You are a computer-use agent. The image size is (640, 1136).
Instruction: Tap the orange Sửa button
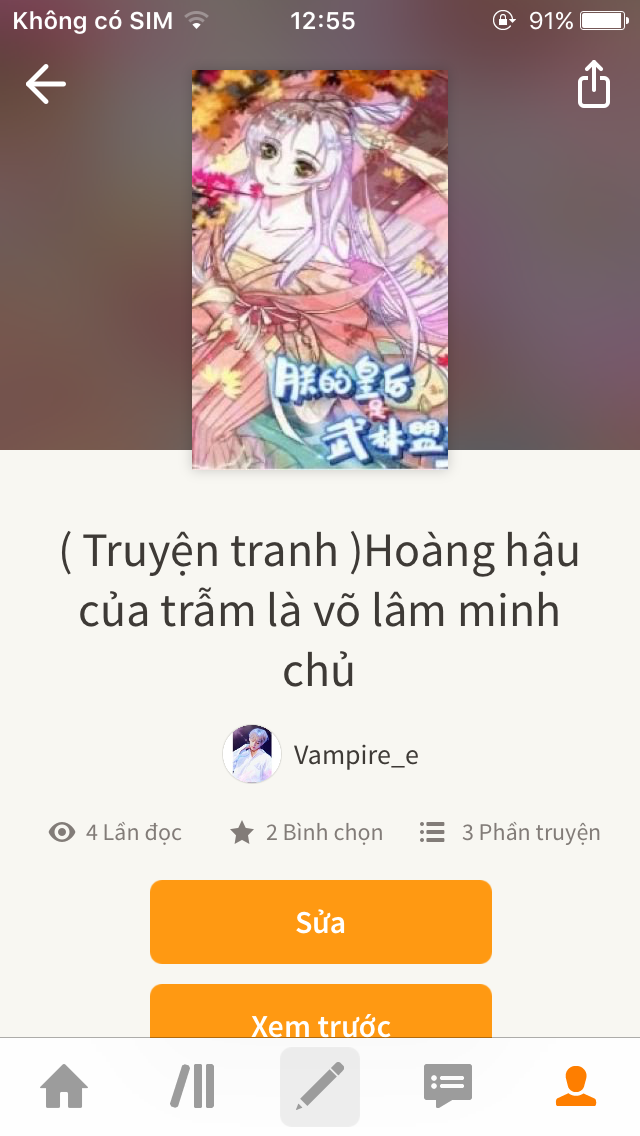pos(320,922)
